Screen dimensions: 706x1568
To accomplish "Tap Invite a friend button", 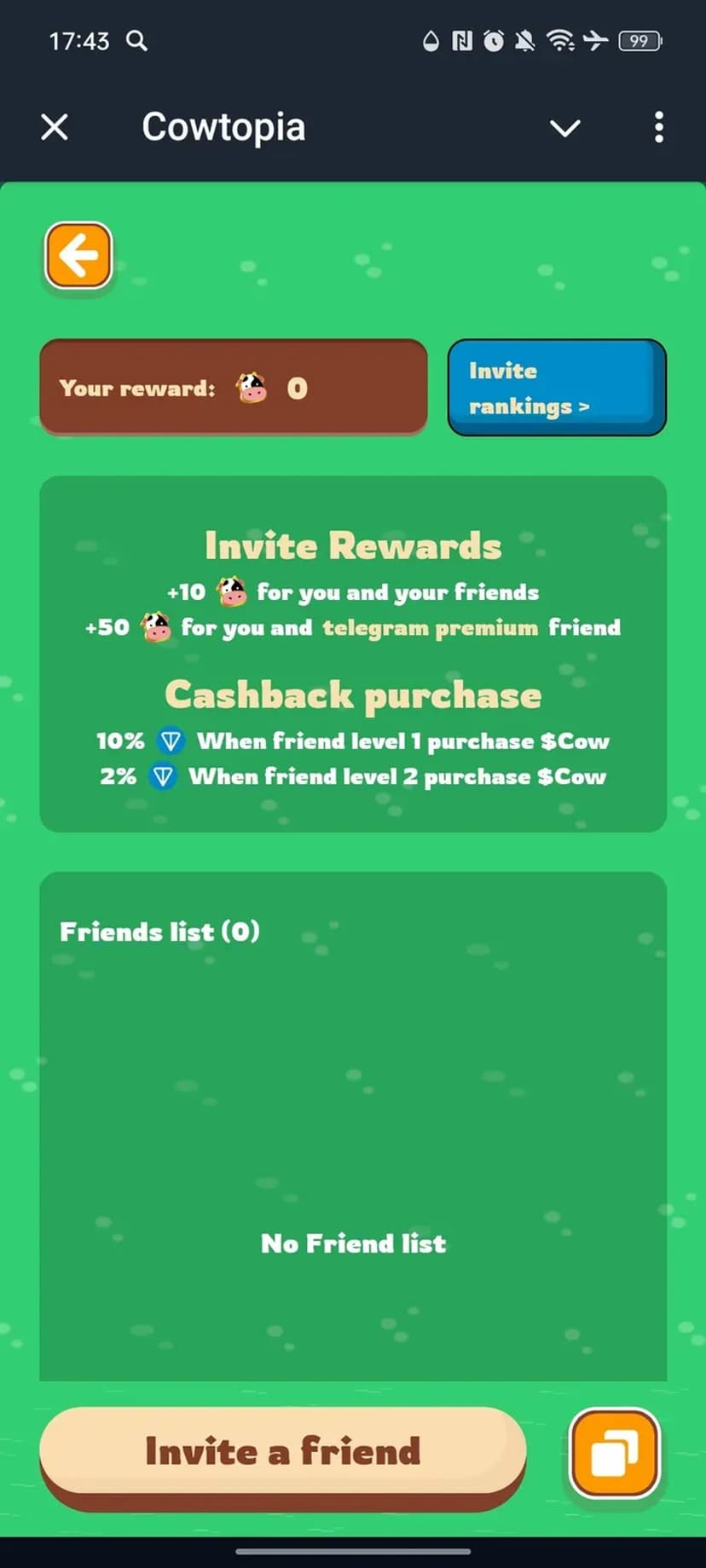I will pos(282,1451).
